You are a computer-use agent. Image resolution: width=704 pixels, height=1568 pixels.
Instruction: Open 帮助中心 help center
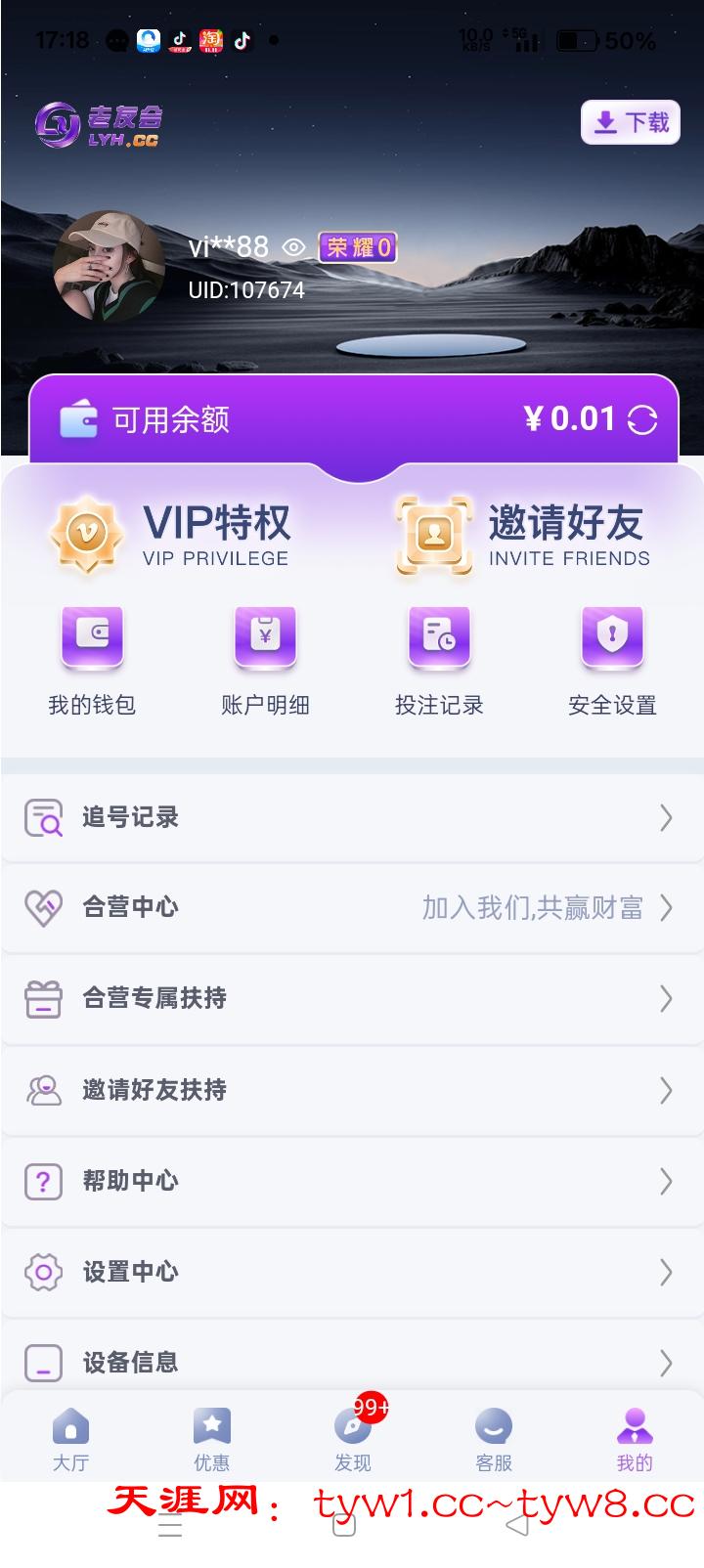point(352,1181)
